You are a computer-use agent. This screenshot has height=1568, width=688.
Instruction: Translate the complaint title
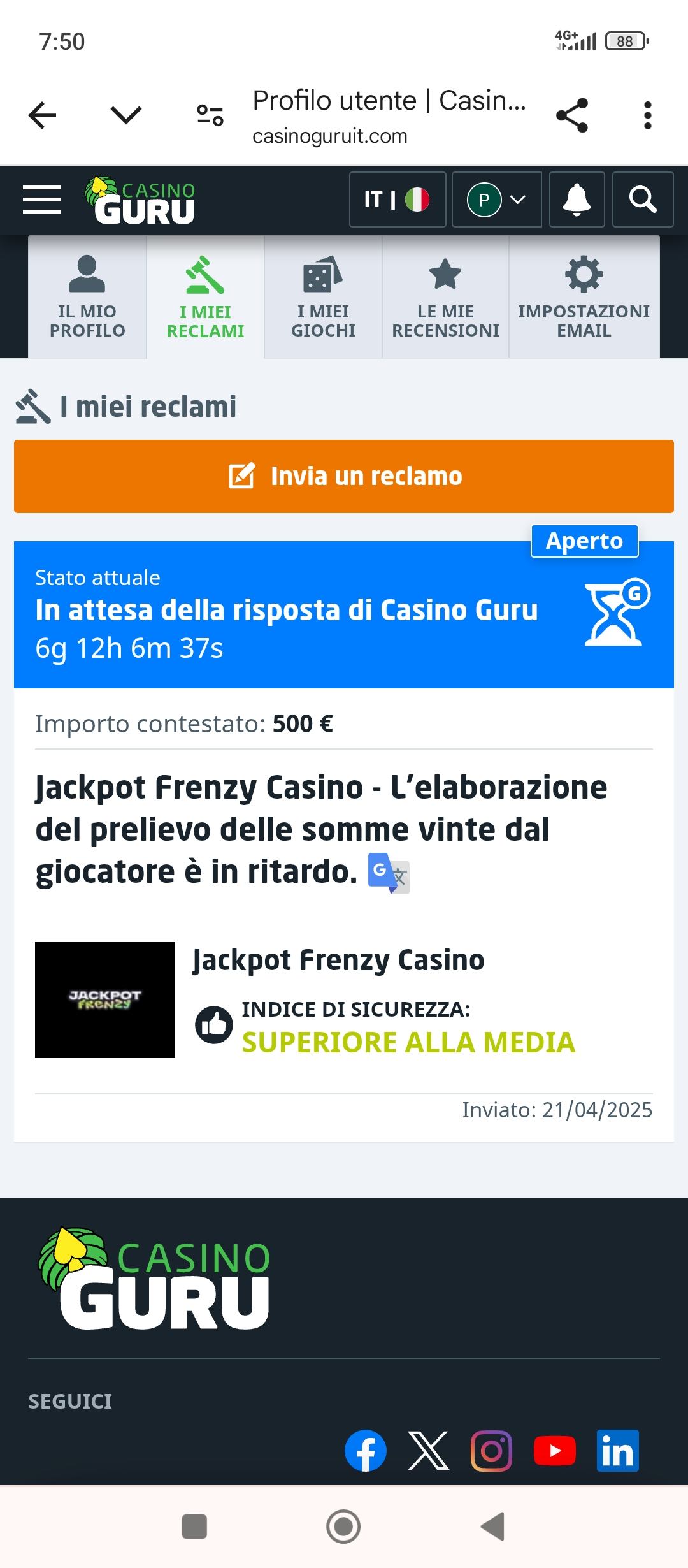pyautogui.click(x=389, y=873)
